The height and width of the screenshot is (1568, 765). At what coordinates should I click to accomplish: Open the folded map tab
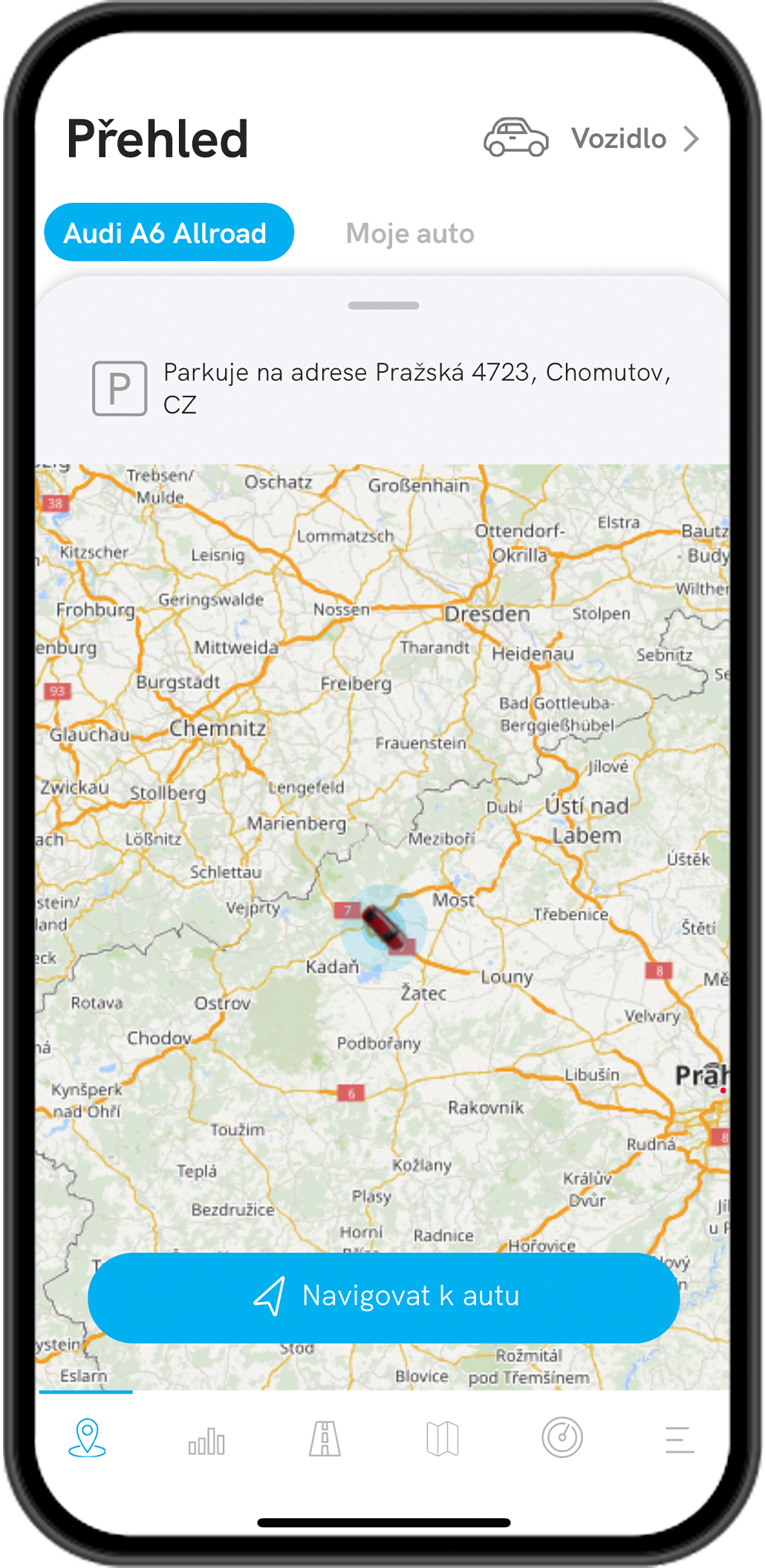pyautogui.click(x=443, y=1439)
